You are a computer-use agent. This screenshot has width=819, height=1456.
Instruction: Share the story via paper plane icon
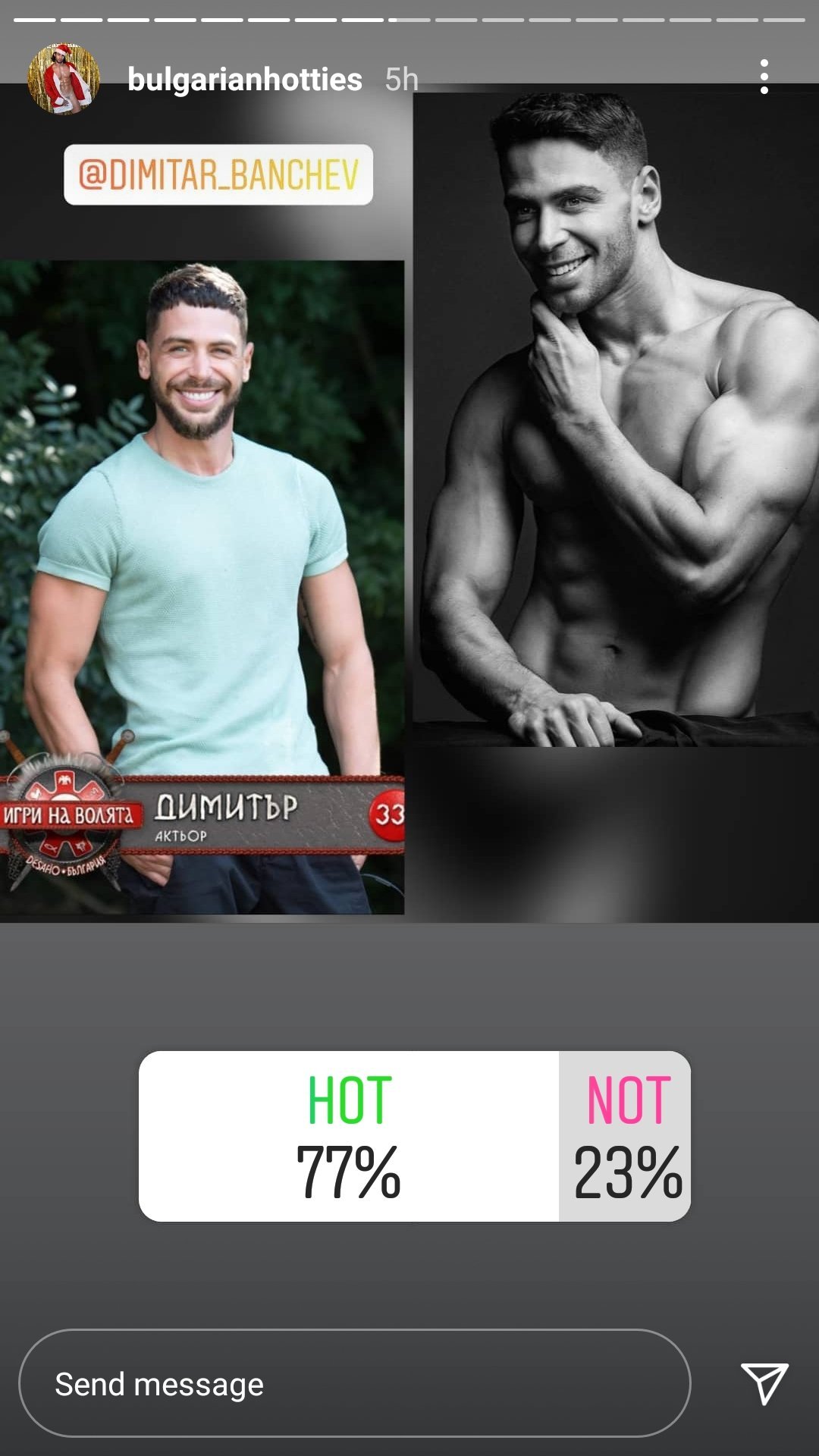pyautogui.click(x=764, y=1383)
